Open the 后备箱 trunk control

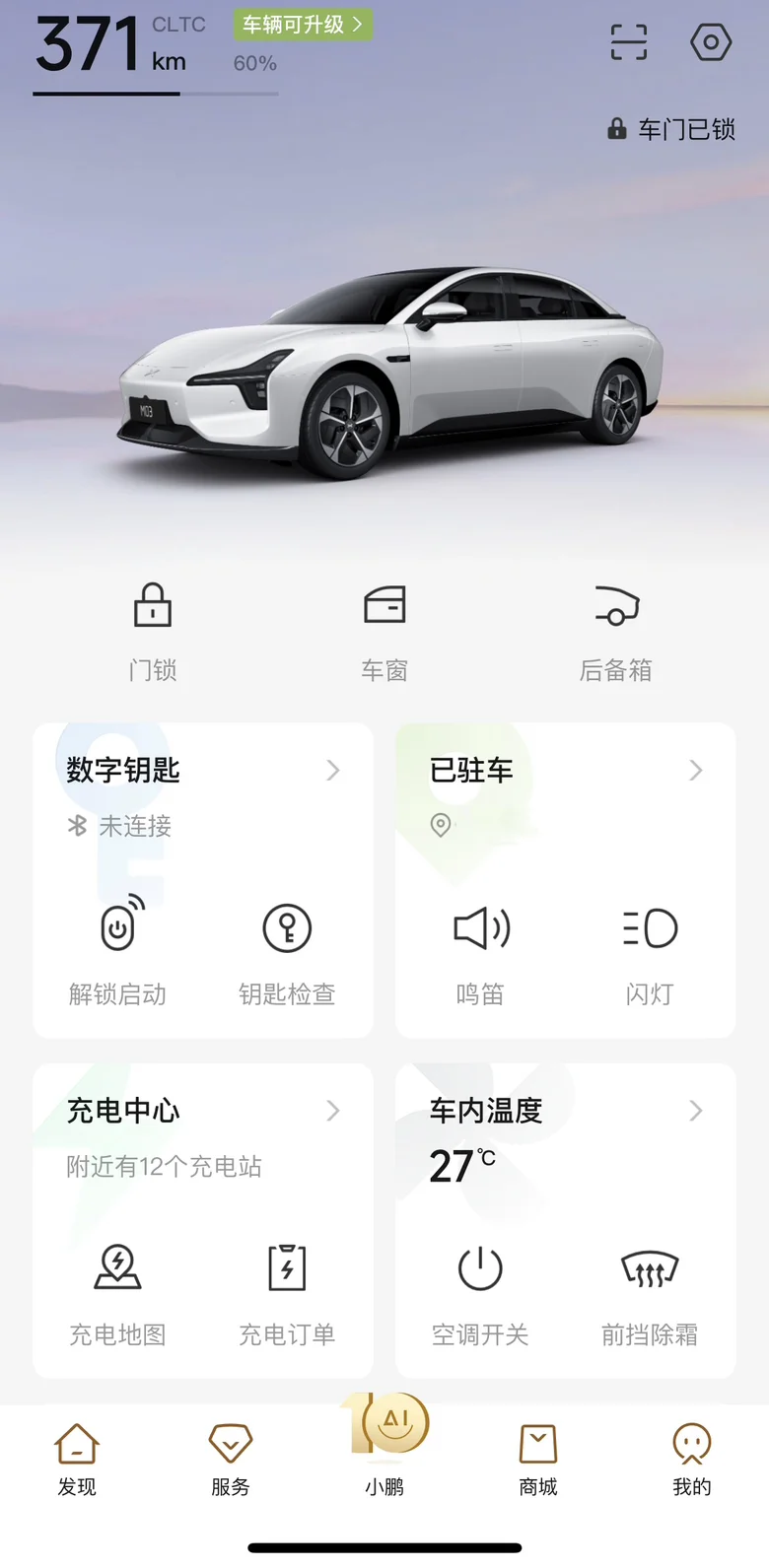(x=616, y=633)
